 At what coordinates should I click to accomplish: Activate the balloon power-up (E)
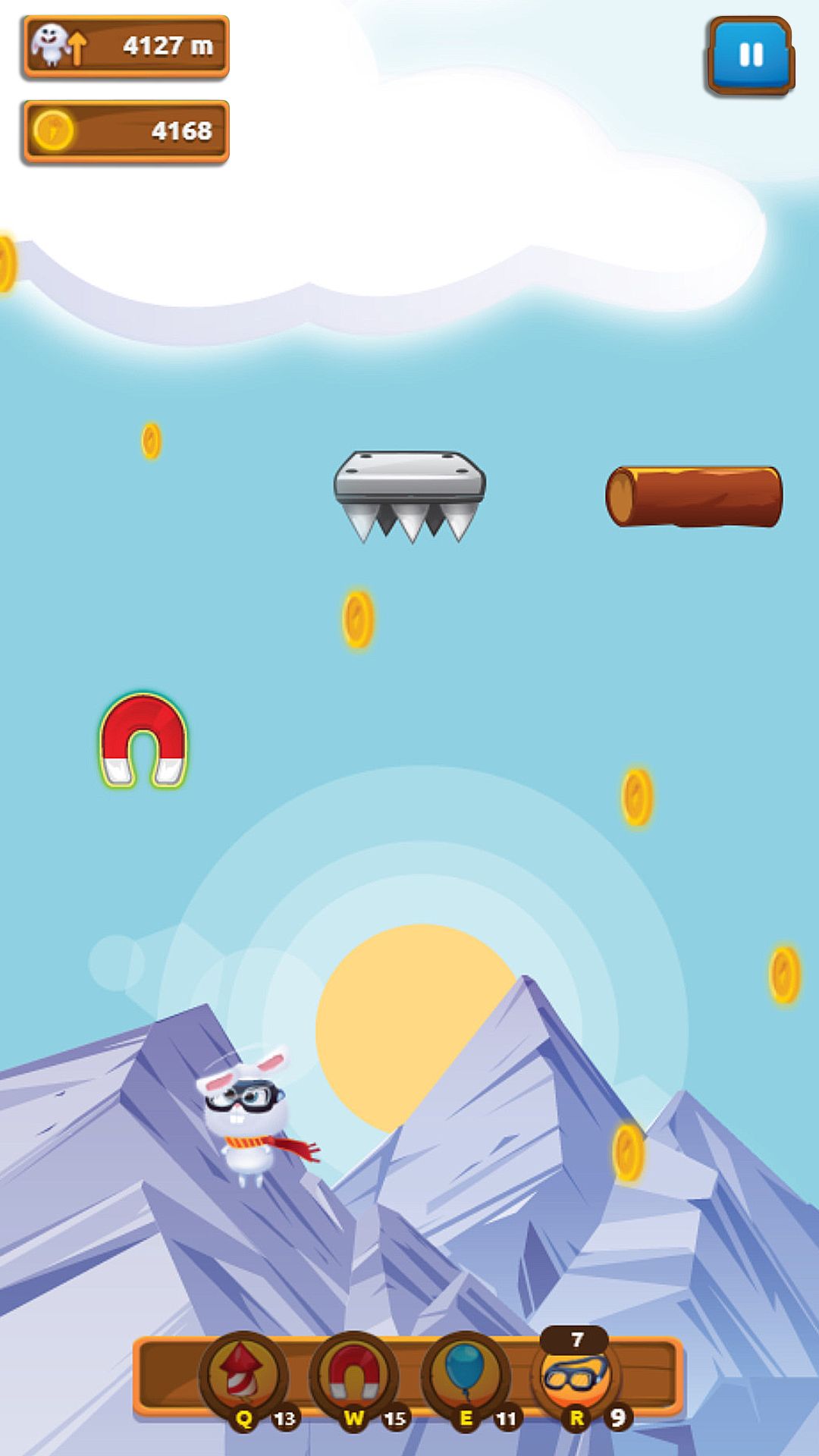464,1374
